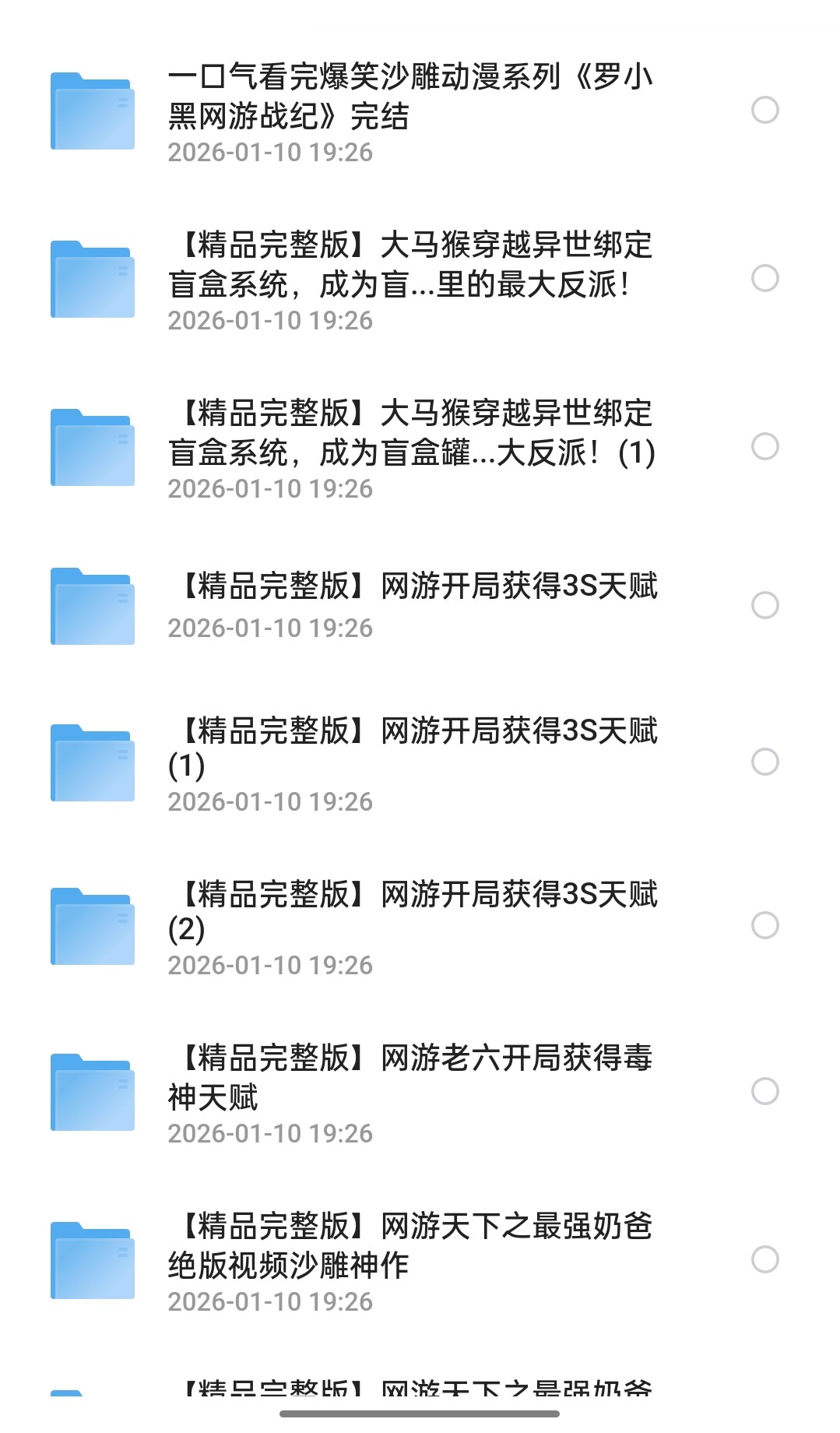
Task: Open the 网游老六开局获得毒神天赋 folder
Action: pos(409,1079)
